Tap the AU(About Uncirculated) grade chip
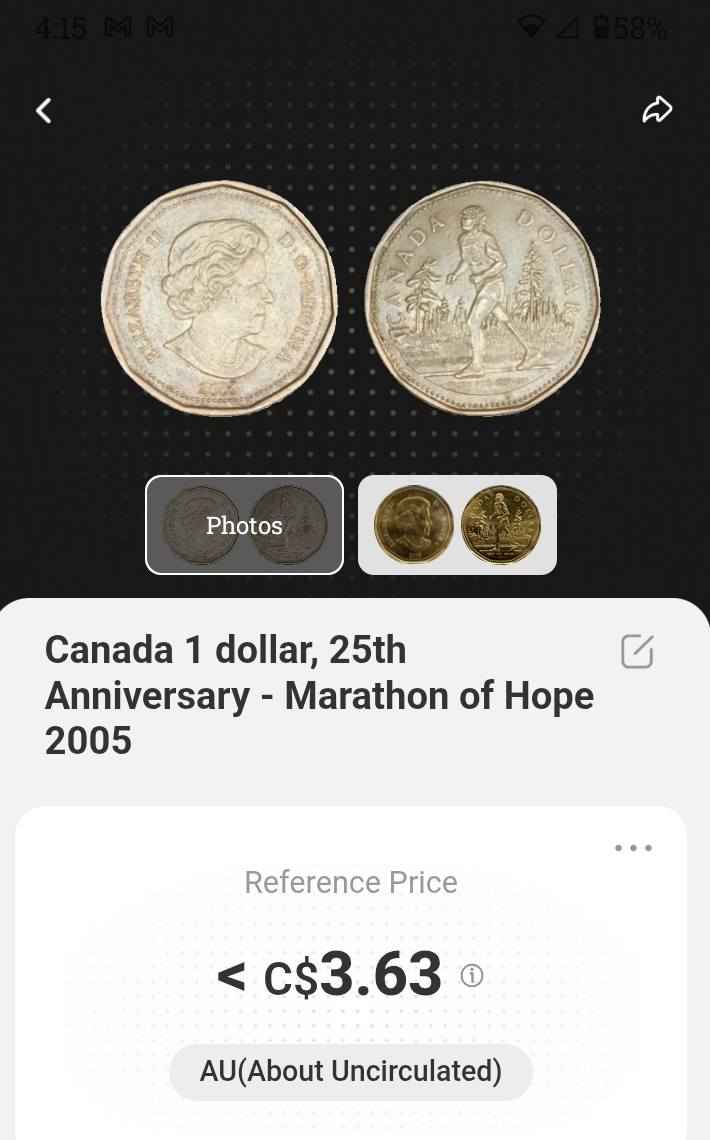 [x=351, y=1071]
